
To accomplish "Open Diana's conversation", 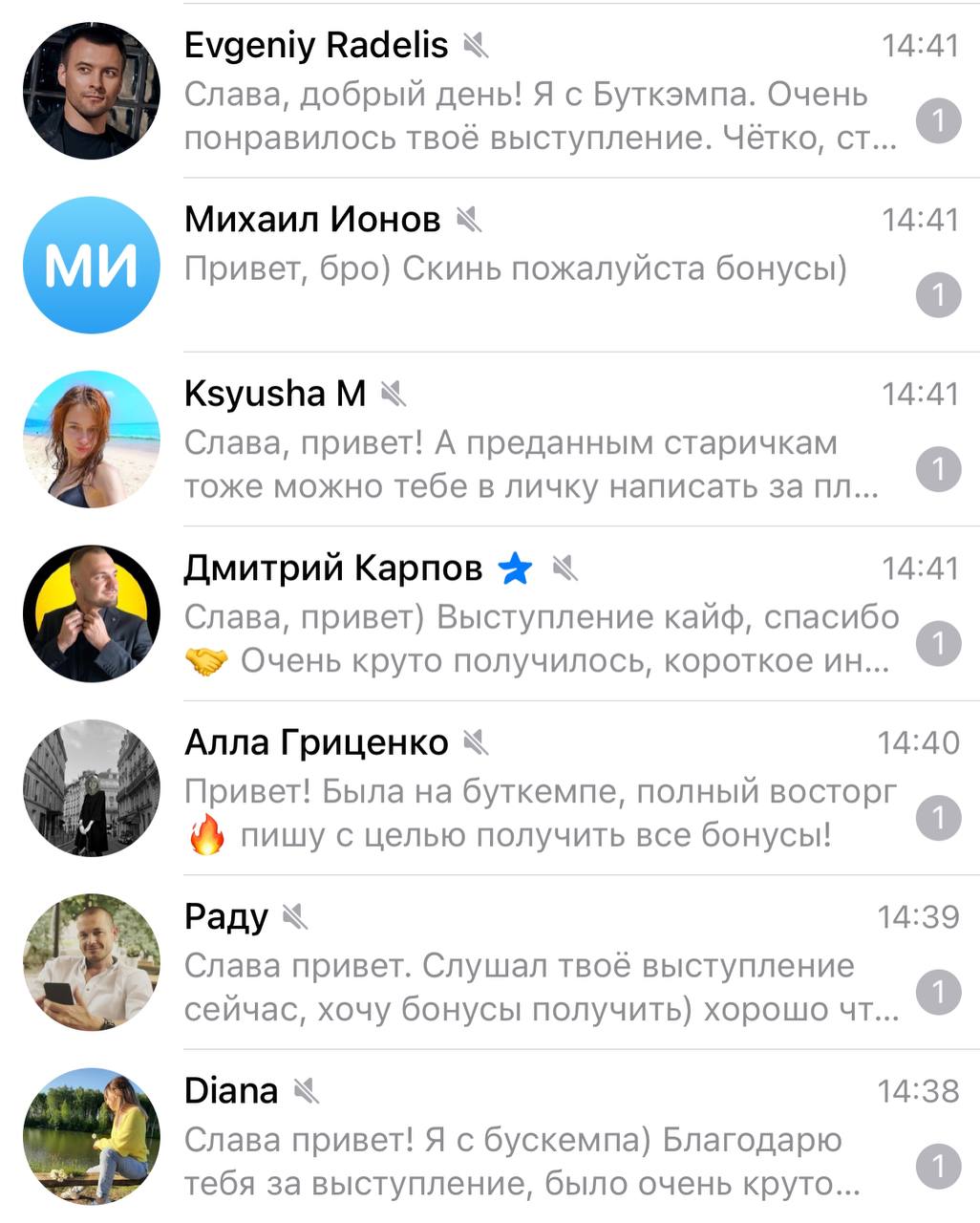I will pyautogui.click(x=535, y=1137).
